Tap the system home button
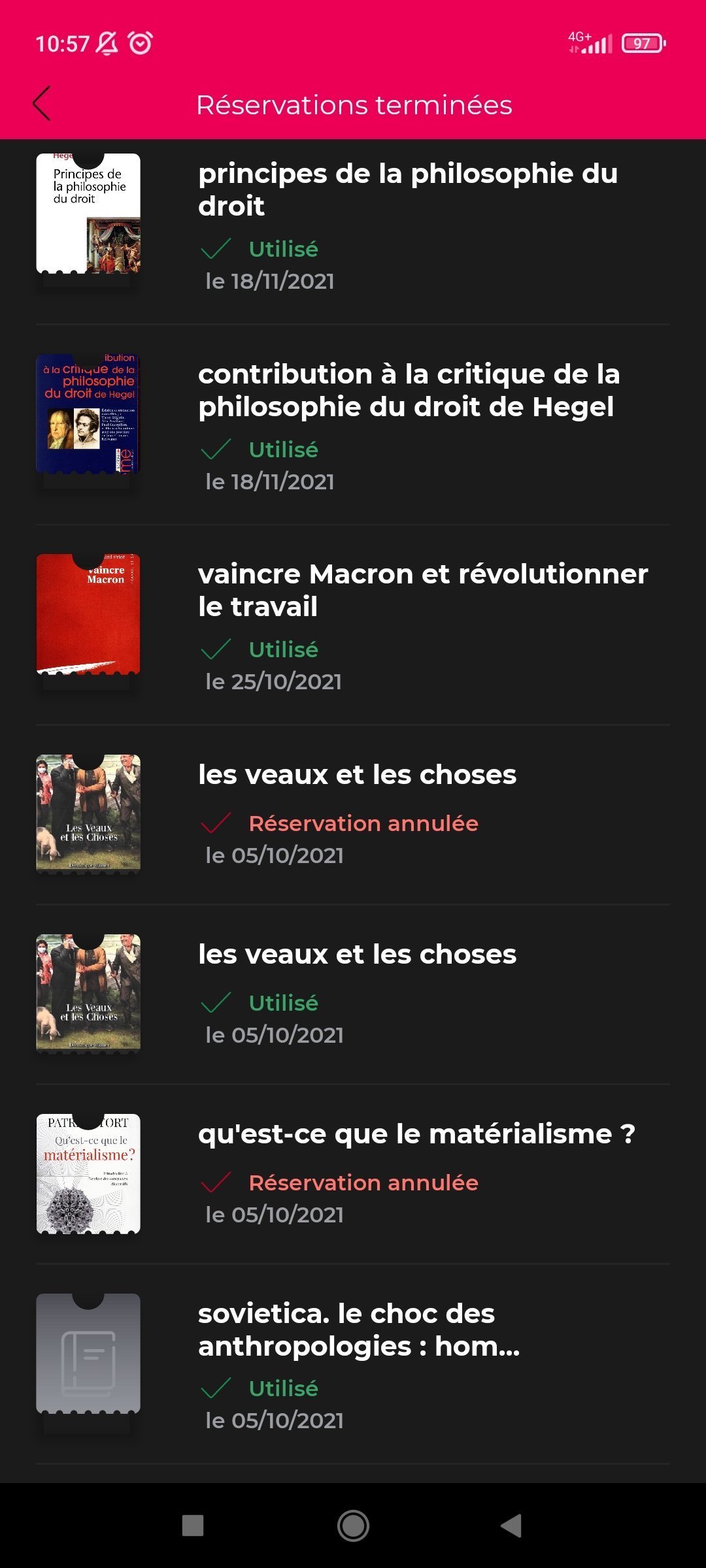 pyautogui.click(x=353, y=1526)
